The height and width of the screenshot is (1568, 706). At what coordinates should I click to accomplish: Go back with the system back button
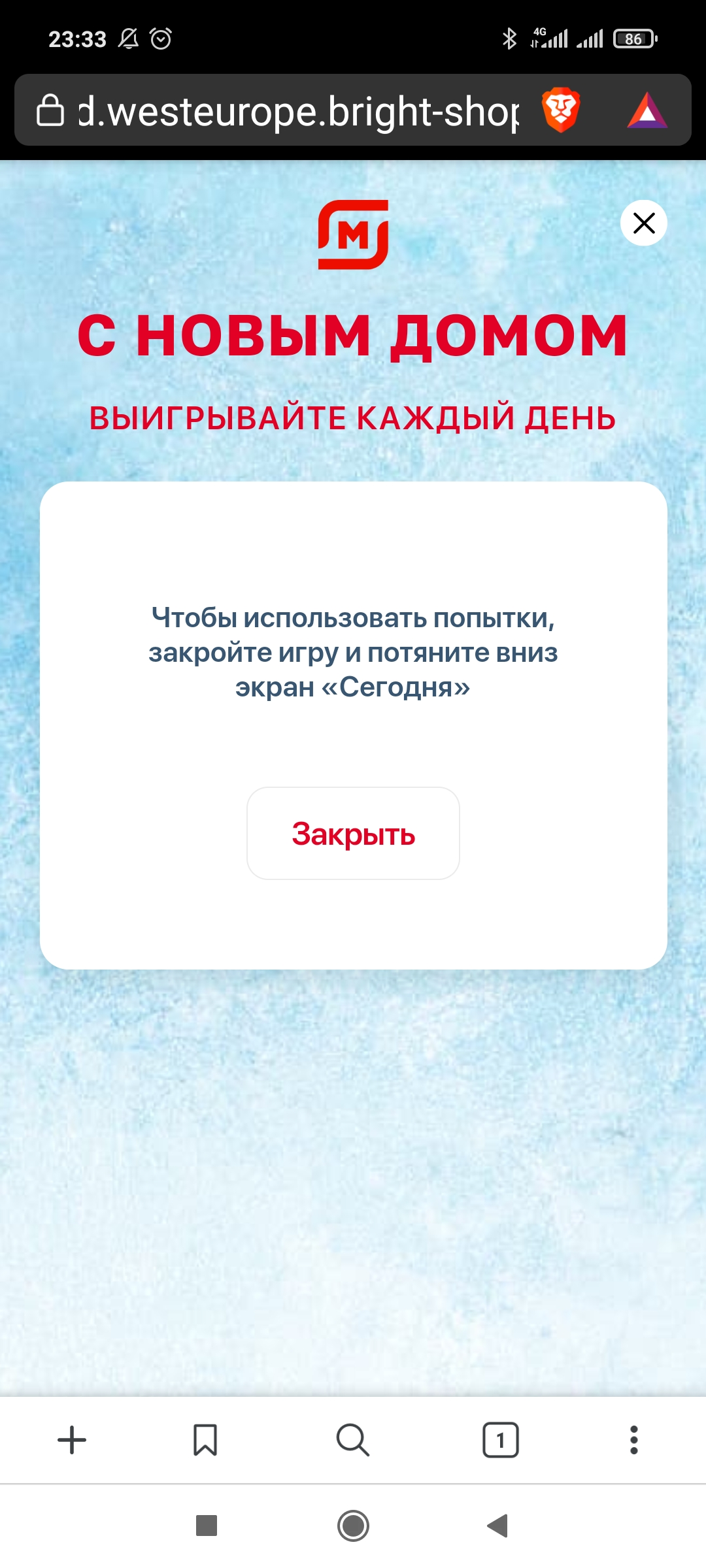coord(498,1526)
